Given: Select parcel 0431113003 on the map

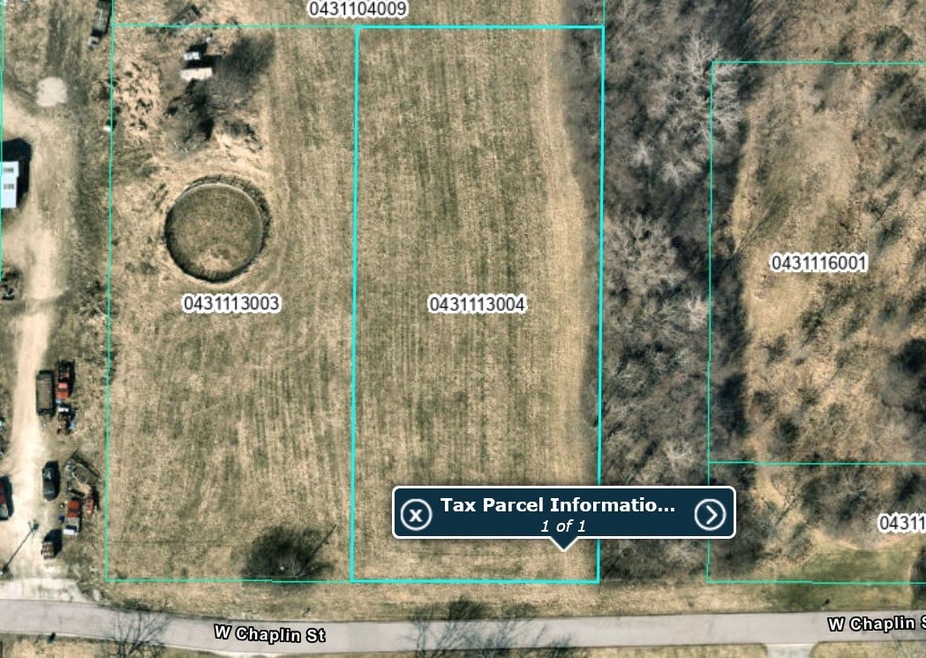Looking at the screenshot, I should (230, 303).
